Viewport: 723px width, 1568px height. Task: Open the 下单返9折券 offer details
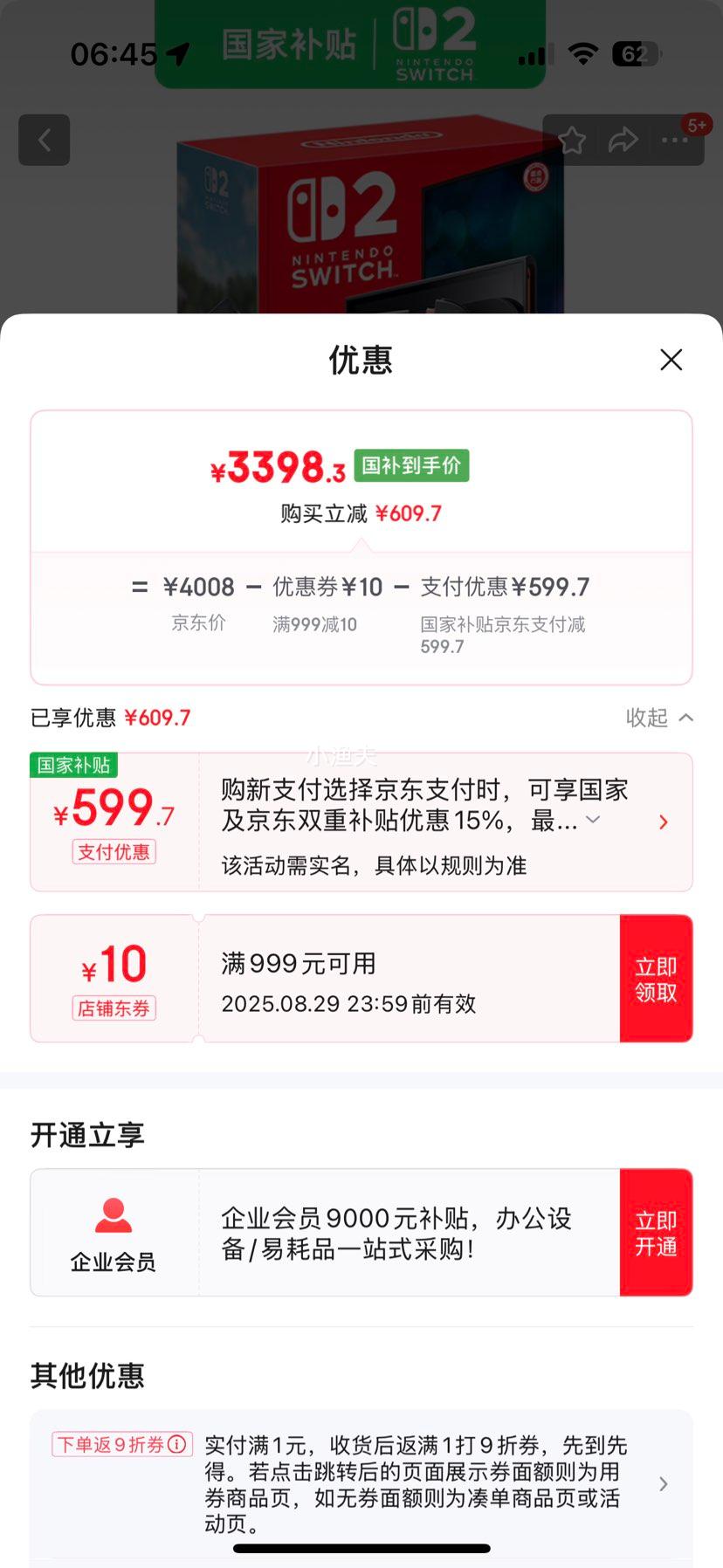663,1484
